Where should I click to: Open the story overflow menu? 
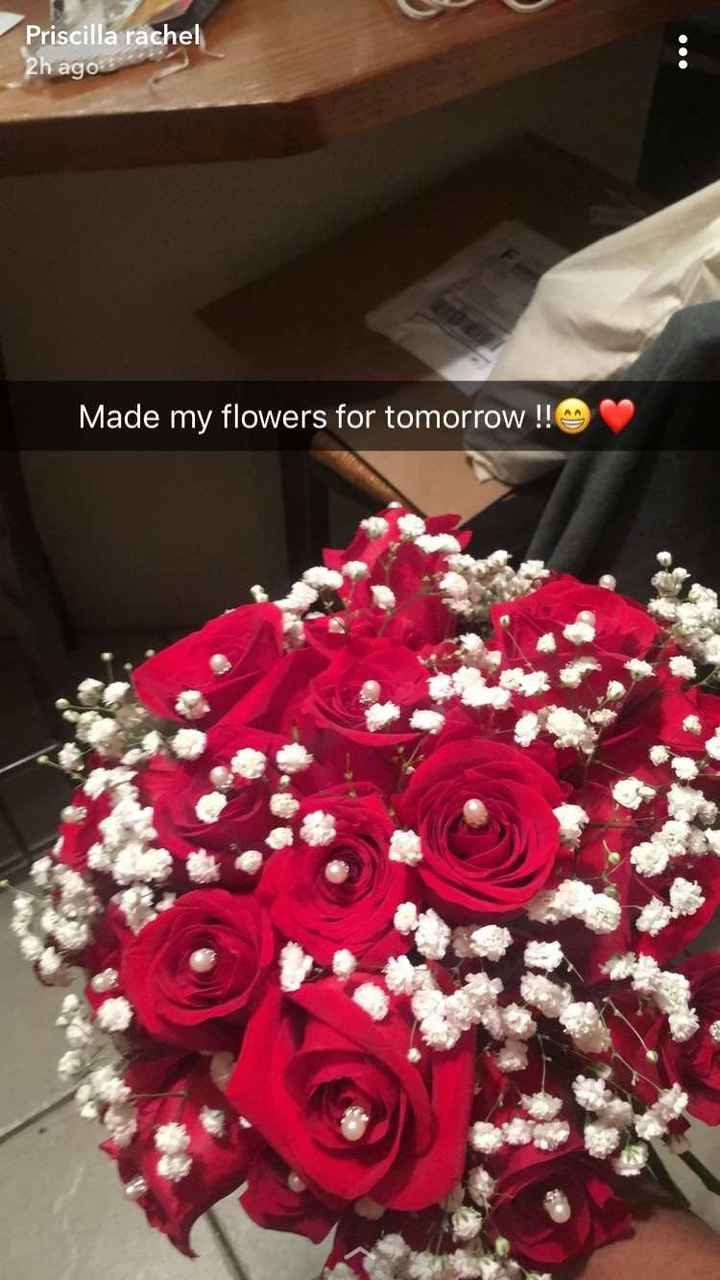(x=683, y=51)
